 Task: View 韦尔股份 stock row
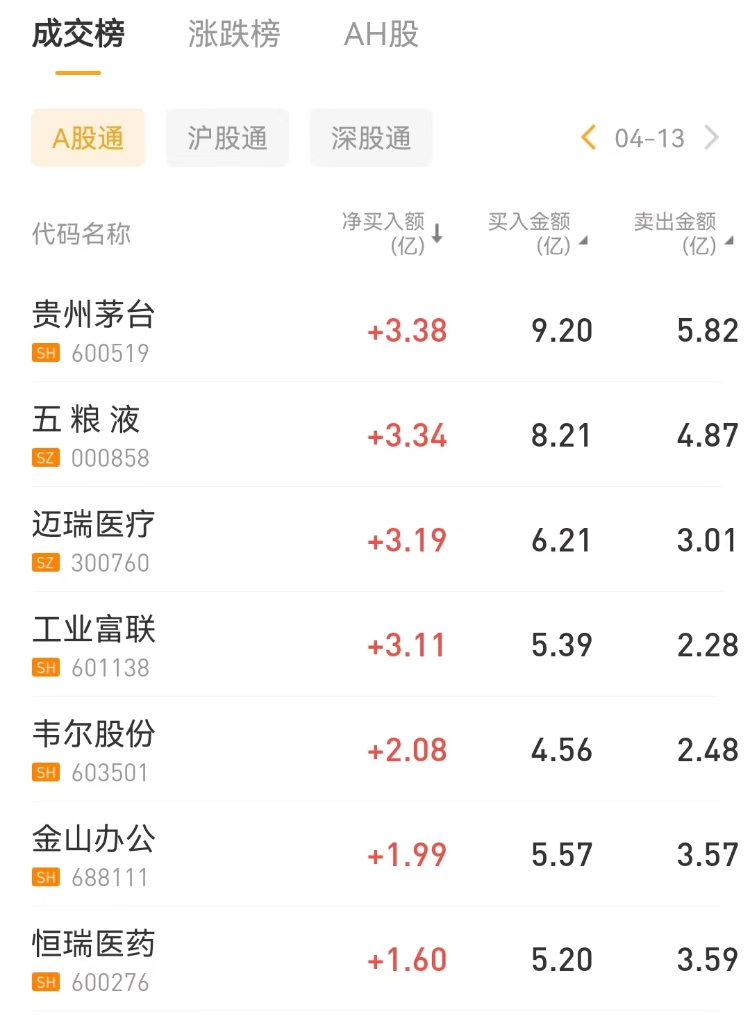click(x=94, y=750)
